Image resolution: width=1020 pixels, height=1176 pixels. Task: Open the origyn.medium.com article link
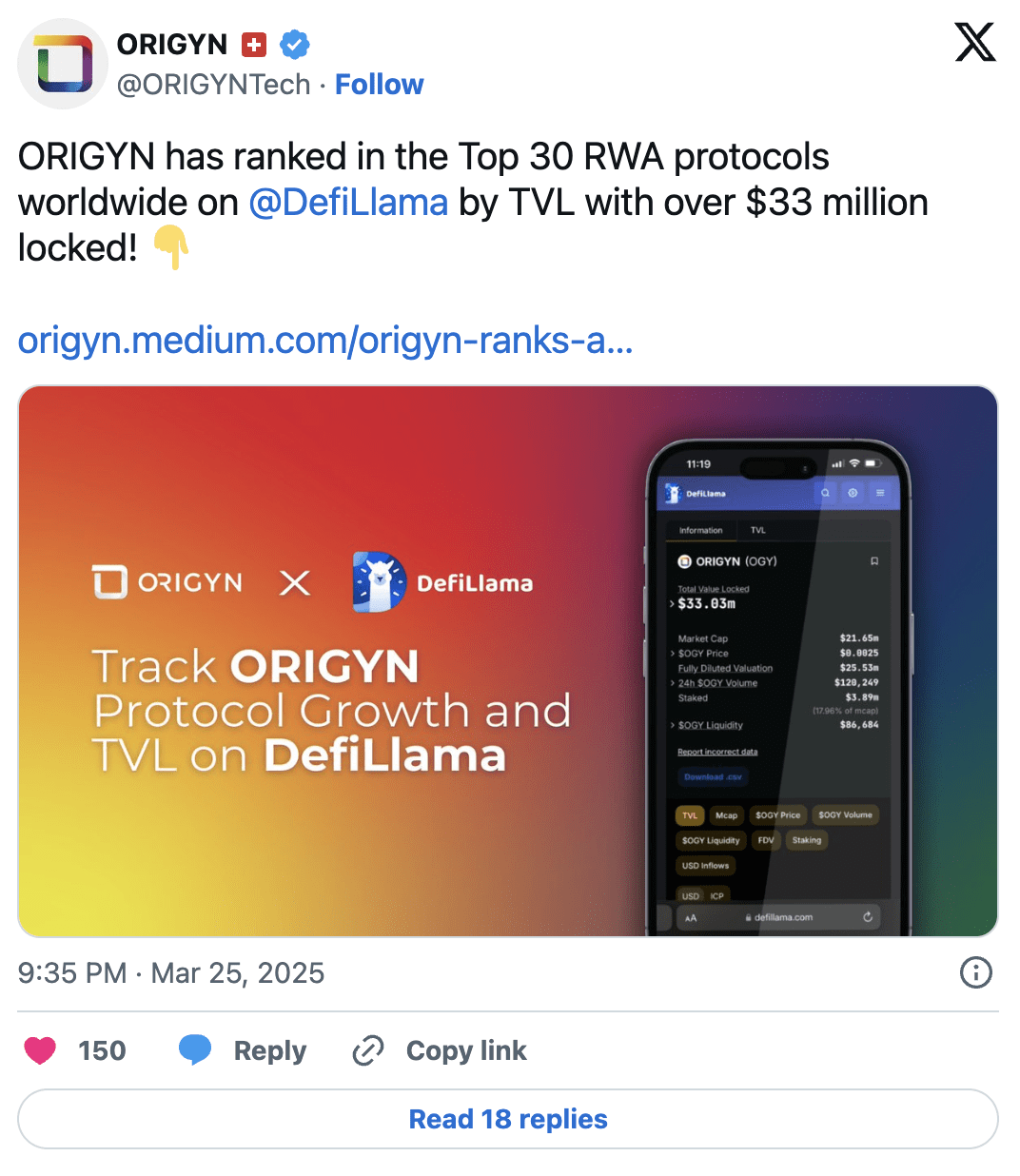[325, 340]
